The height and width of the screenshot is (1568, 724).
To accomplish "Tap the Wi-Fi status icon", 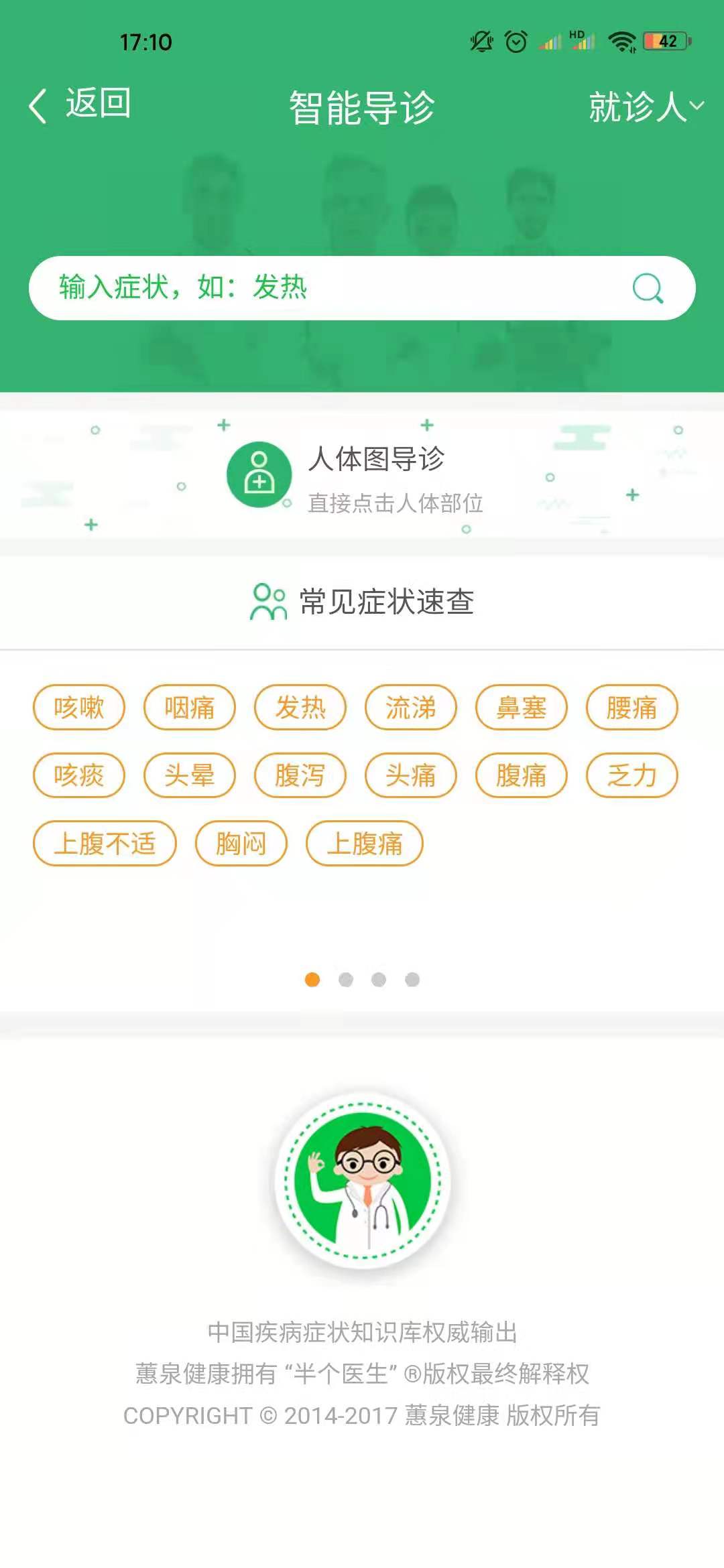I will click(621, 42).
